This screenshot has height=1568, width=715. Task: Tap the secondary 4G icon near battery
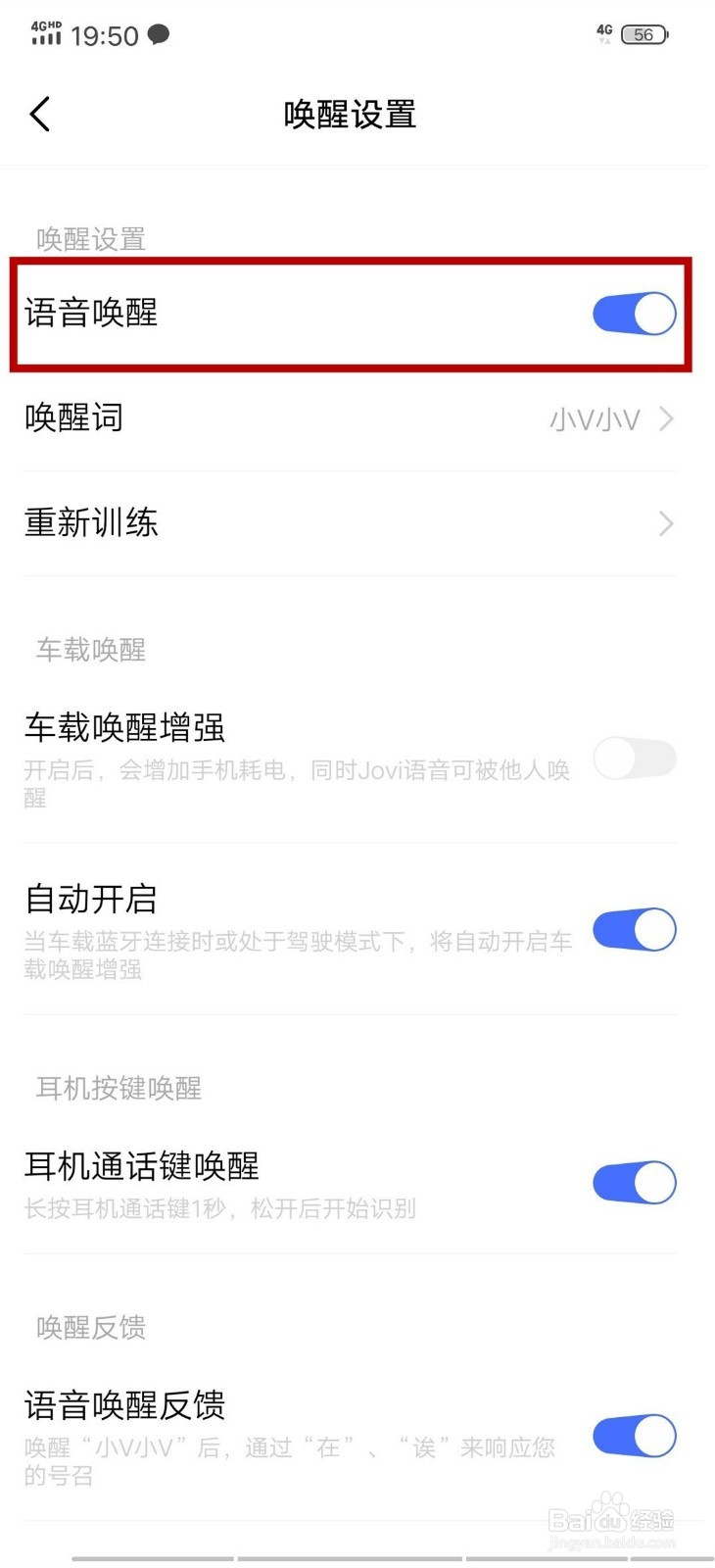coord(604,30)
